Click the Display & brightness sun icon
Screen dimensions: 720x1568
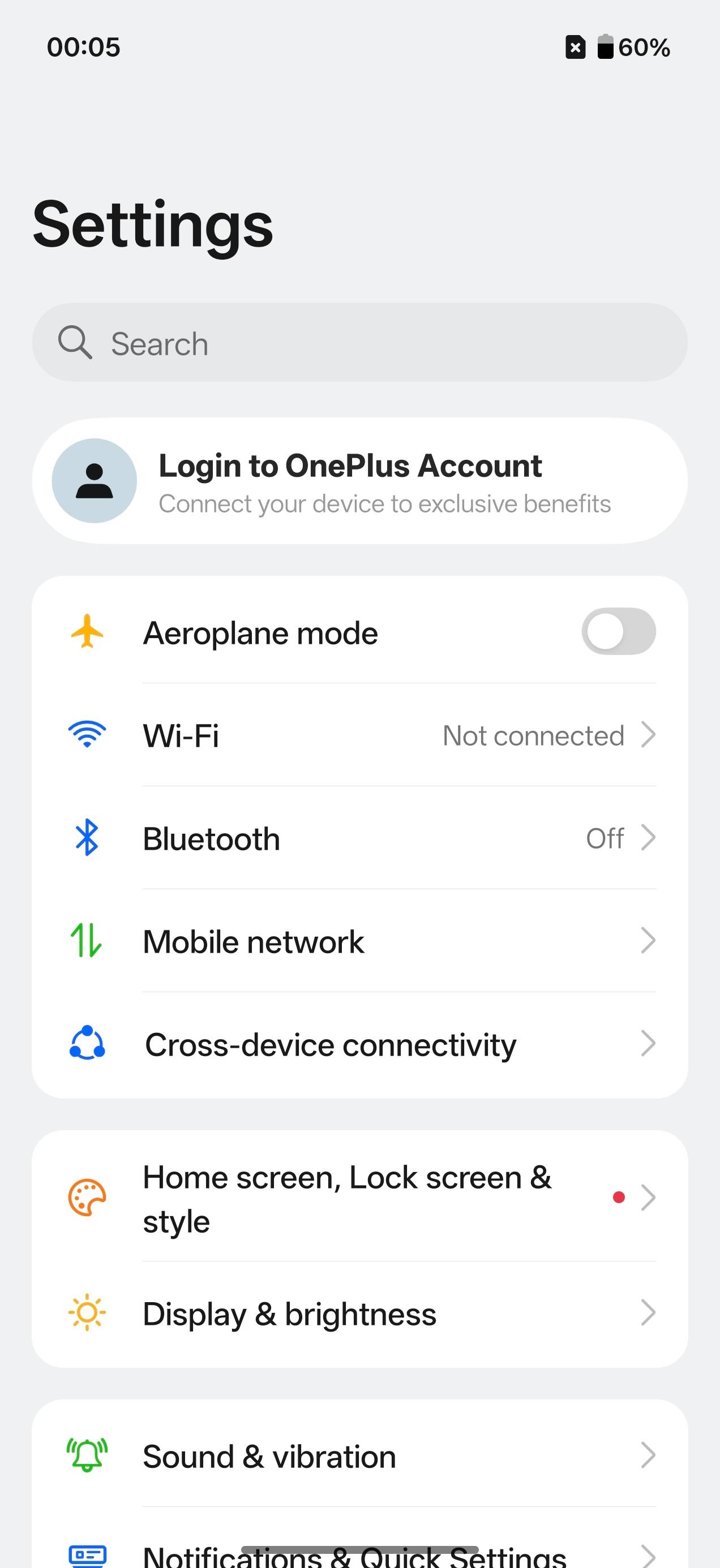[x=87, y=1312]
